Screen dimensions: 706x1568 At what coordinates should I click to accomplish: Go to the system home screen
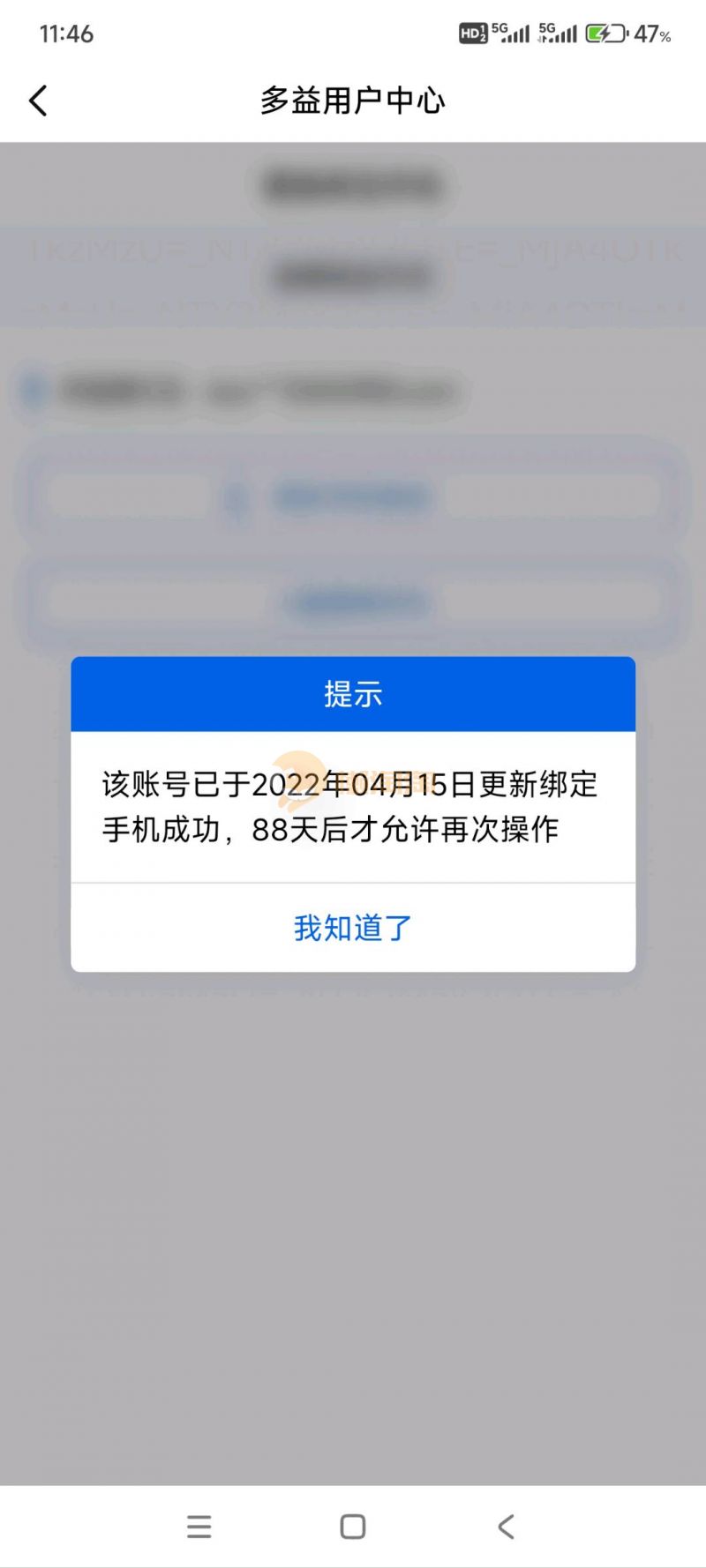tap(353, 1527)
